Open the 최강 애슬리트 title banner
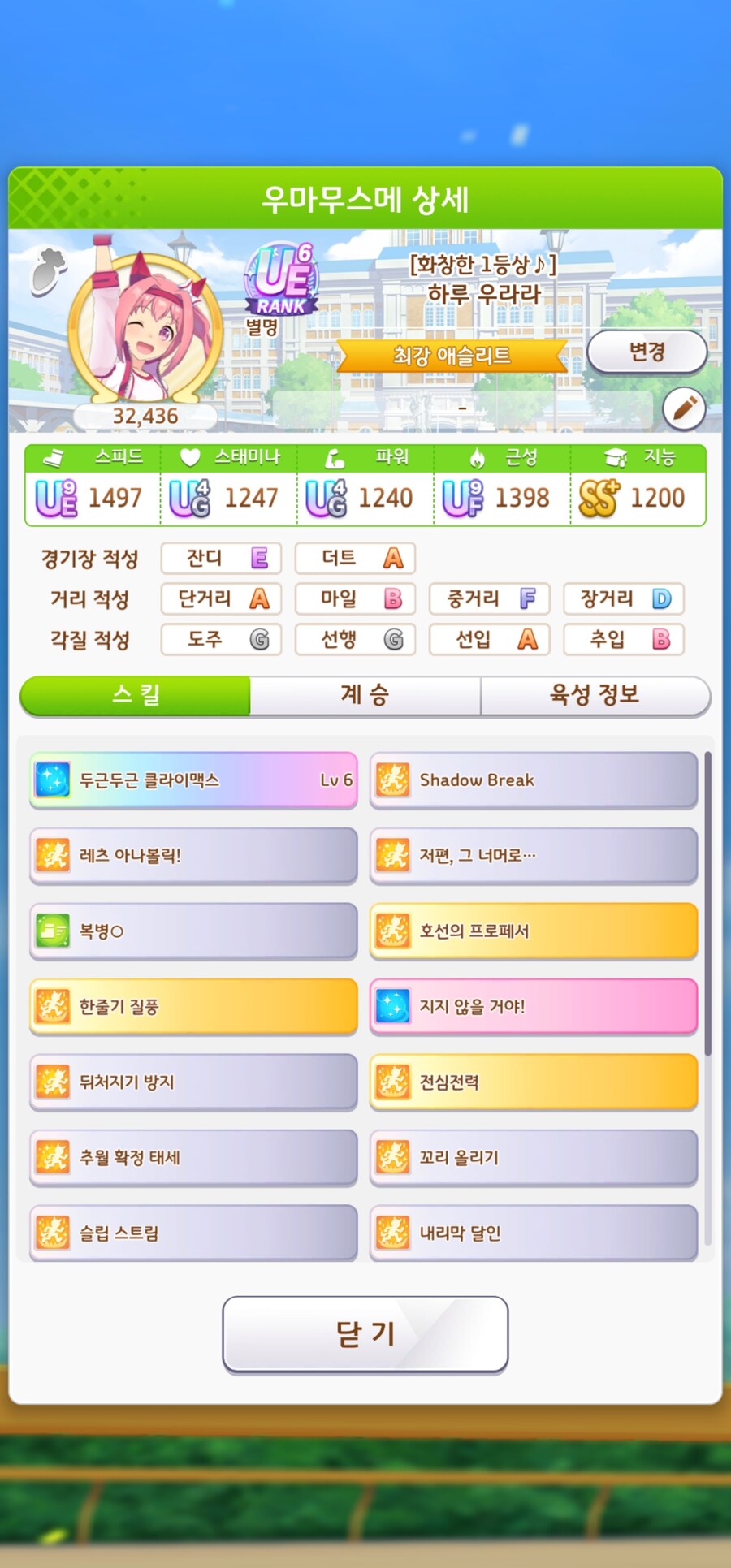This screenshot has width=731, height=1568. 452,356
